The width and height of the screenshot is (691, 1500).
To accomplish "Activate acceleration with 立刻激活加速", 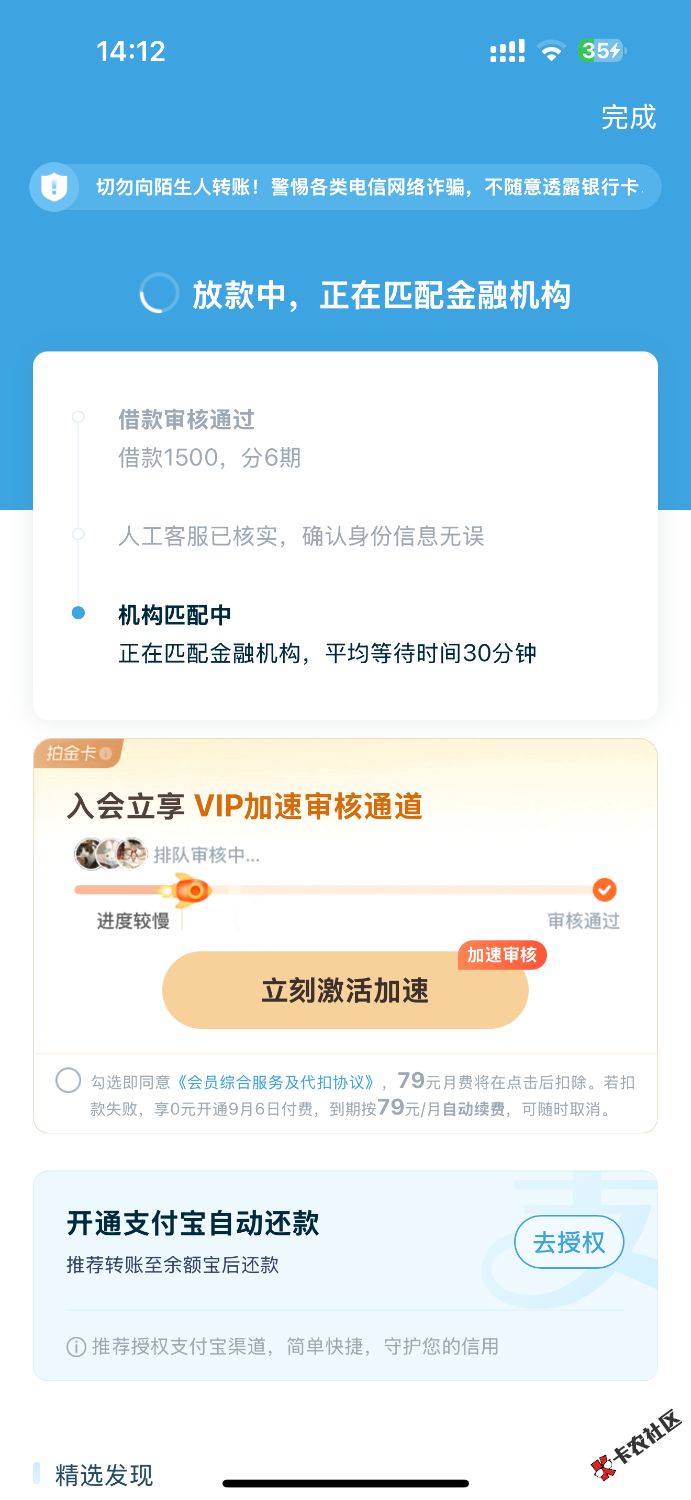I will (x=345, y=991).
